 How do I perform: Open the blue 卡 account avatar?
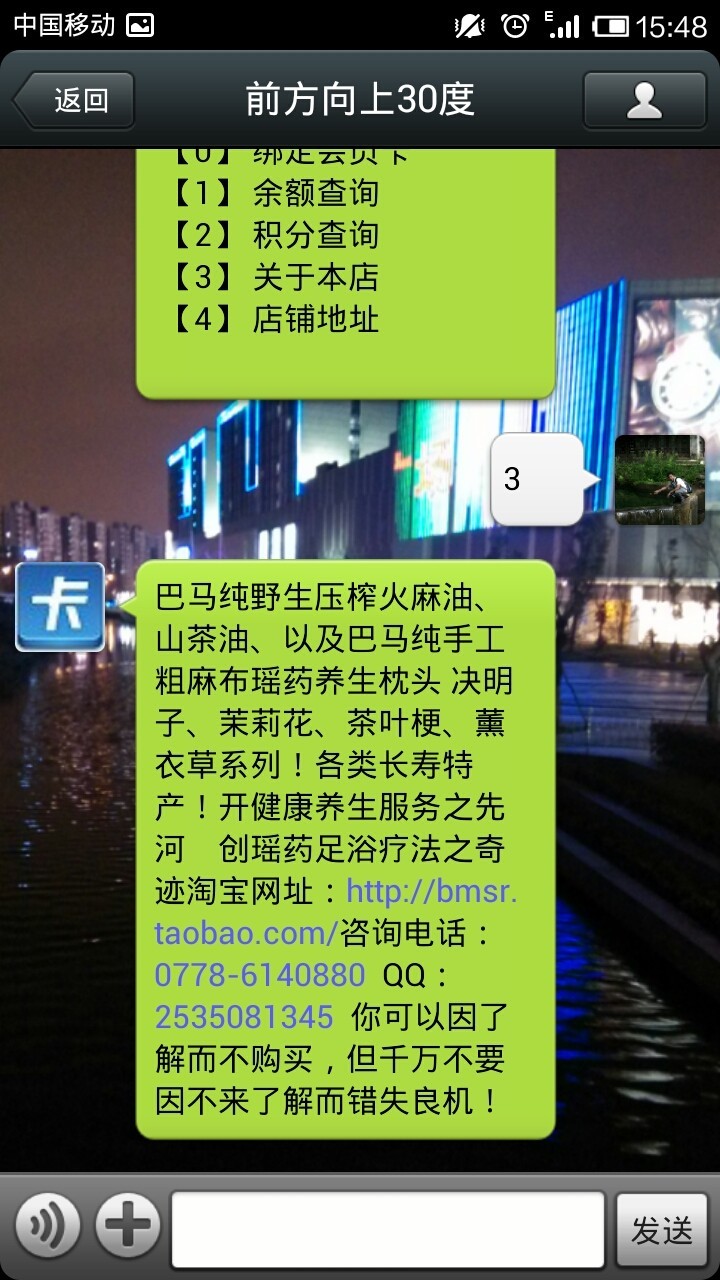click(60, 607)
